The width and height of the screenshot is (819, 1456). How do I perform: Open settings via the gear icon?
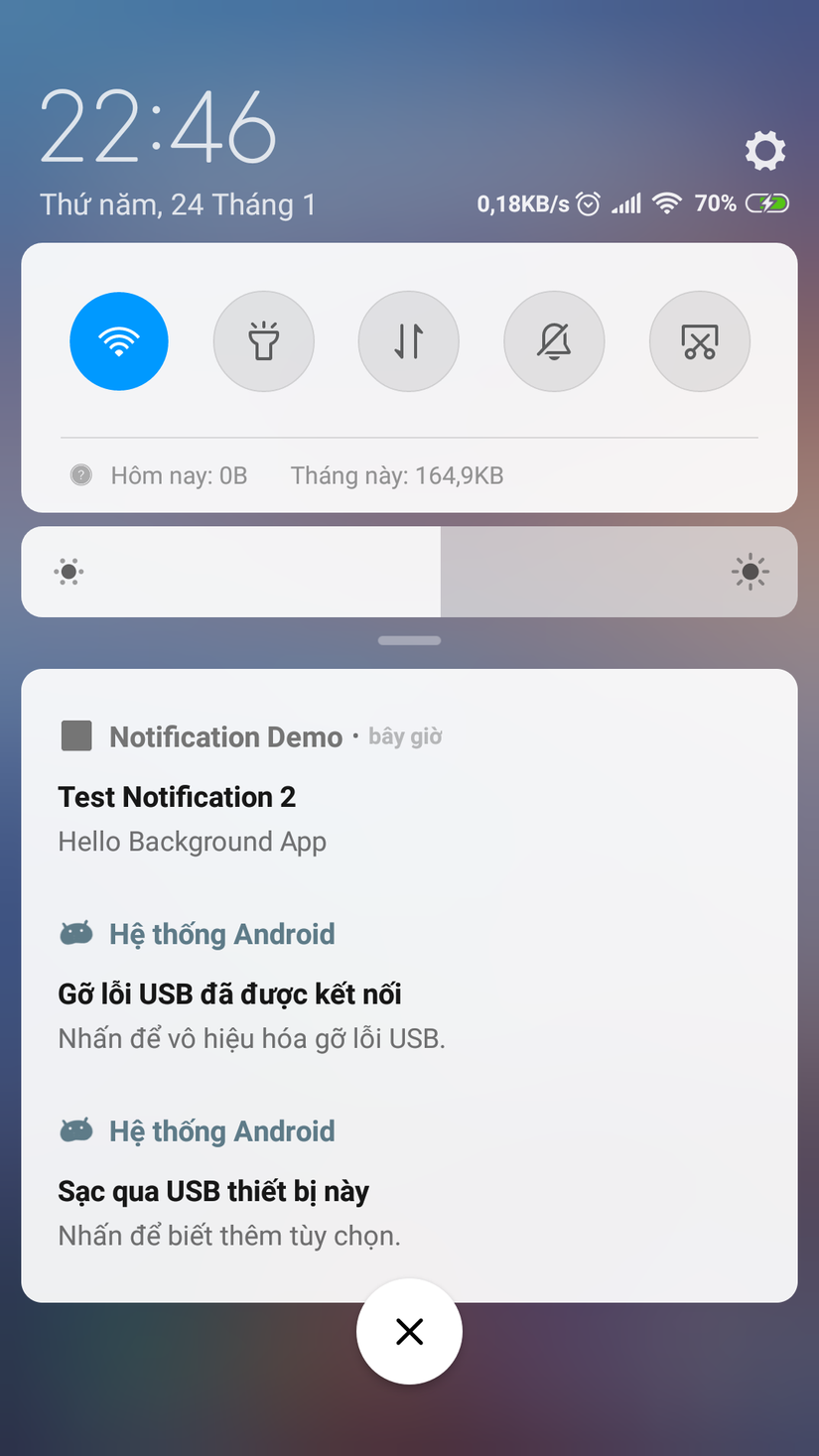coord(765,151)
